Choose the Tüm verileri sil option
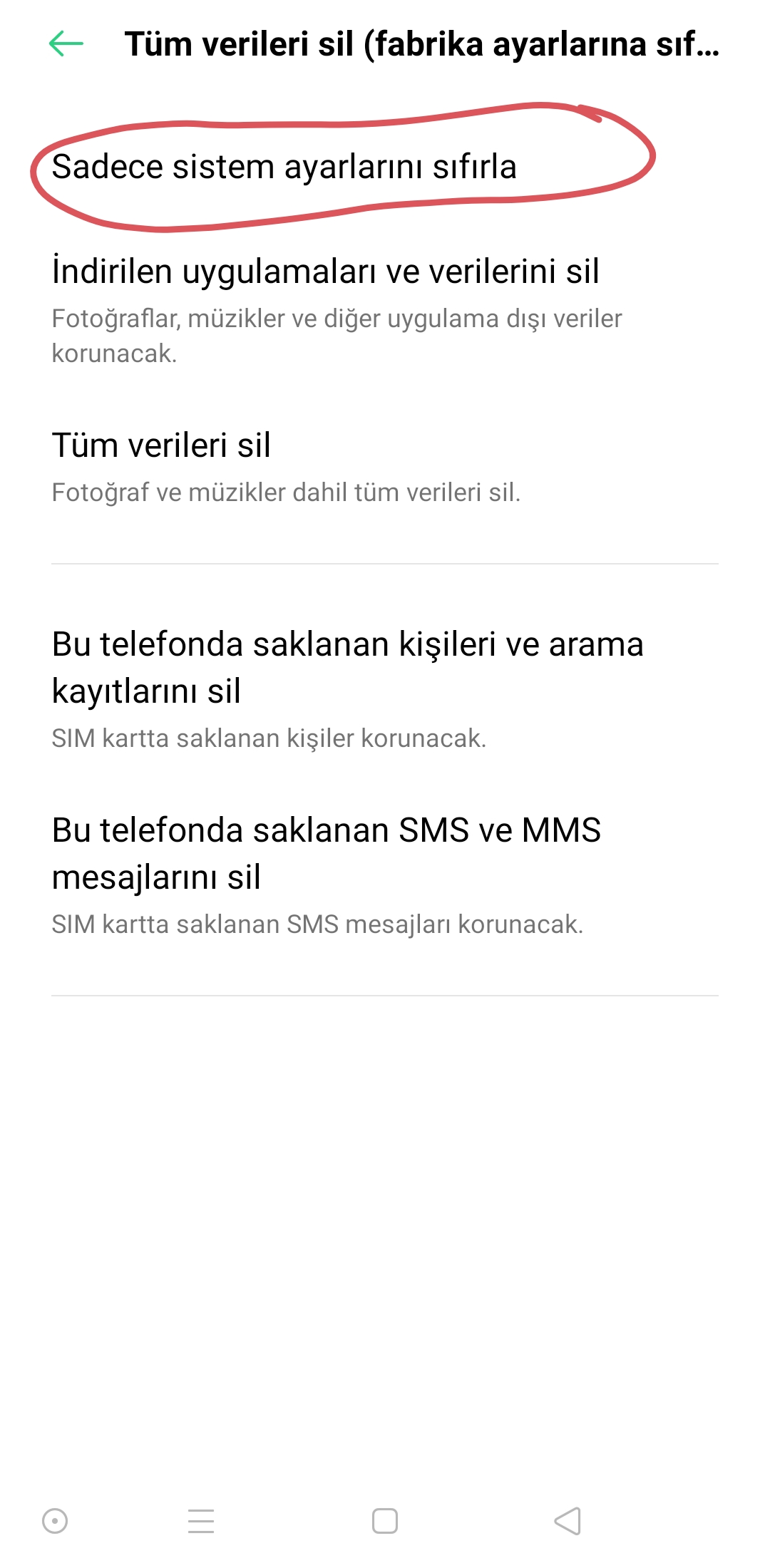The height and width of the screenshot is (1568, 770). pyautogui.click(x=385, y=467)
